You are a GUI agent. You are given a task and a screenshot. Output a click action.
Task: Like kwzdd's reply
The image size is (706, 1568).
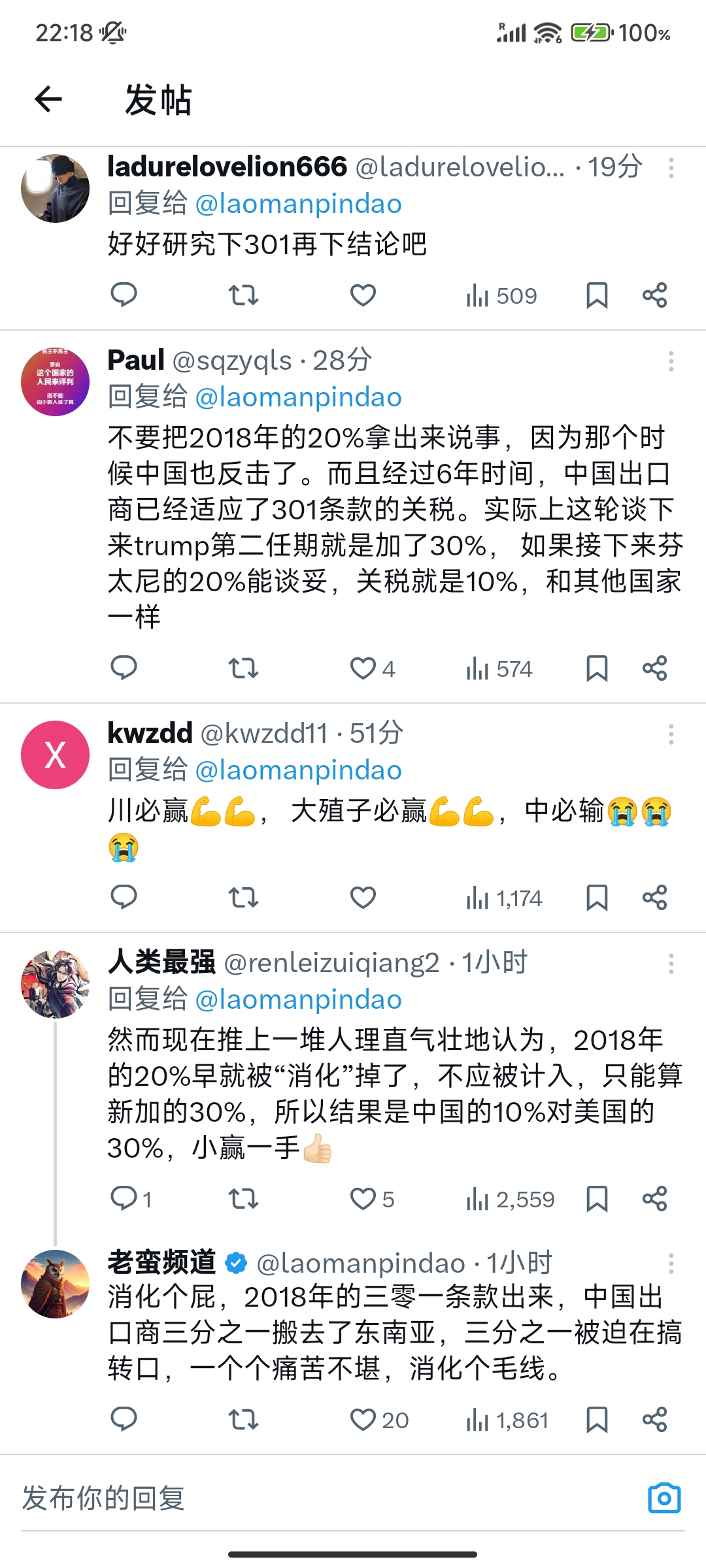pos(363,898)
